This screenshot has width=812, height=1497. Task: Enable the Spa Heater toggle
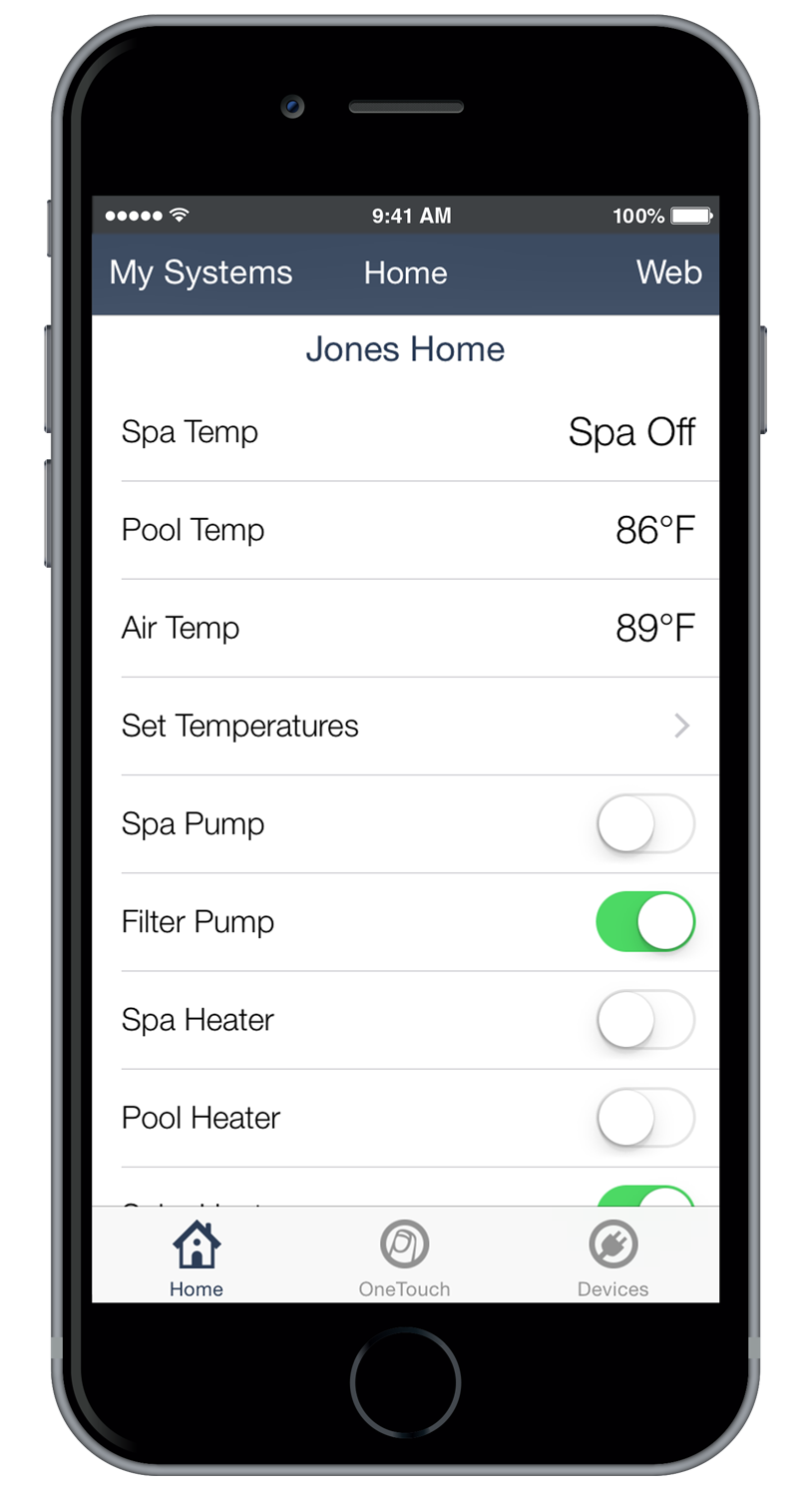click(644, 1019)
